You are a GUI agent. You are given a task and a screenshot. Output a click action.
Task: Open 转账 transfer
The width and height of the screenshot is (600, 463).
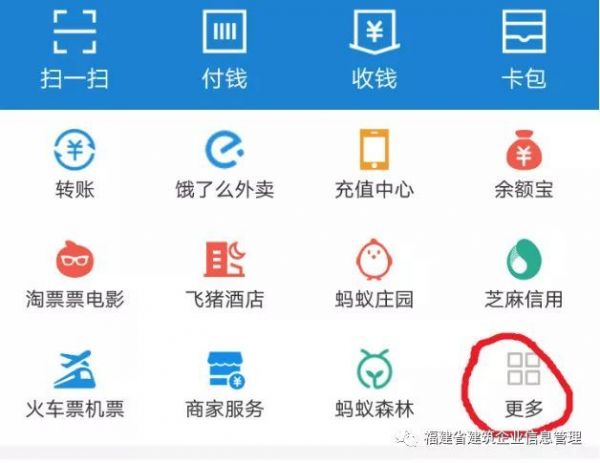pos(75,163)
